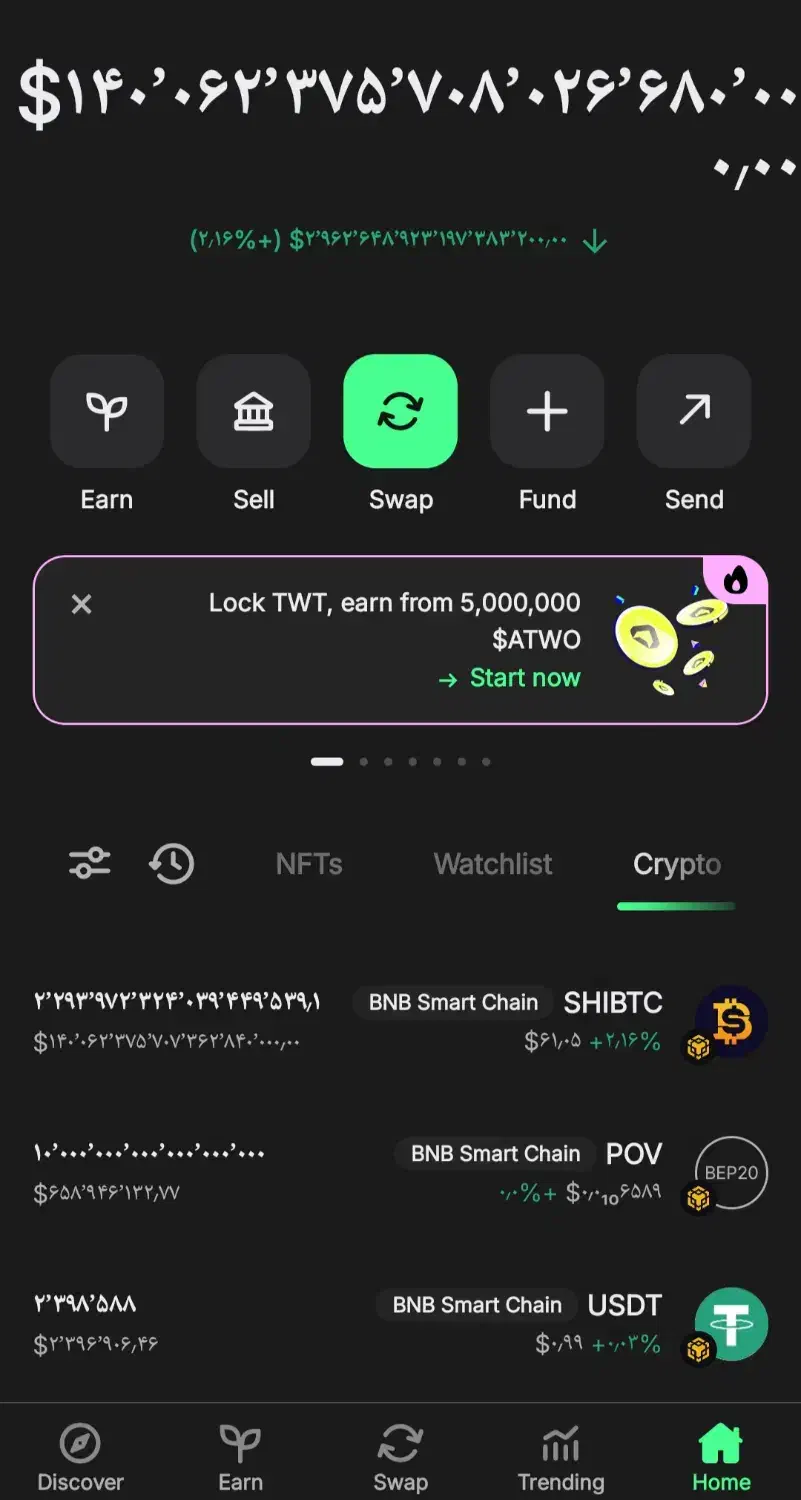Open Earn in the bottom navigation
The width and height of the screenshot is (801, 1500).
(240, 1458)
